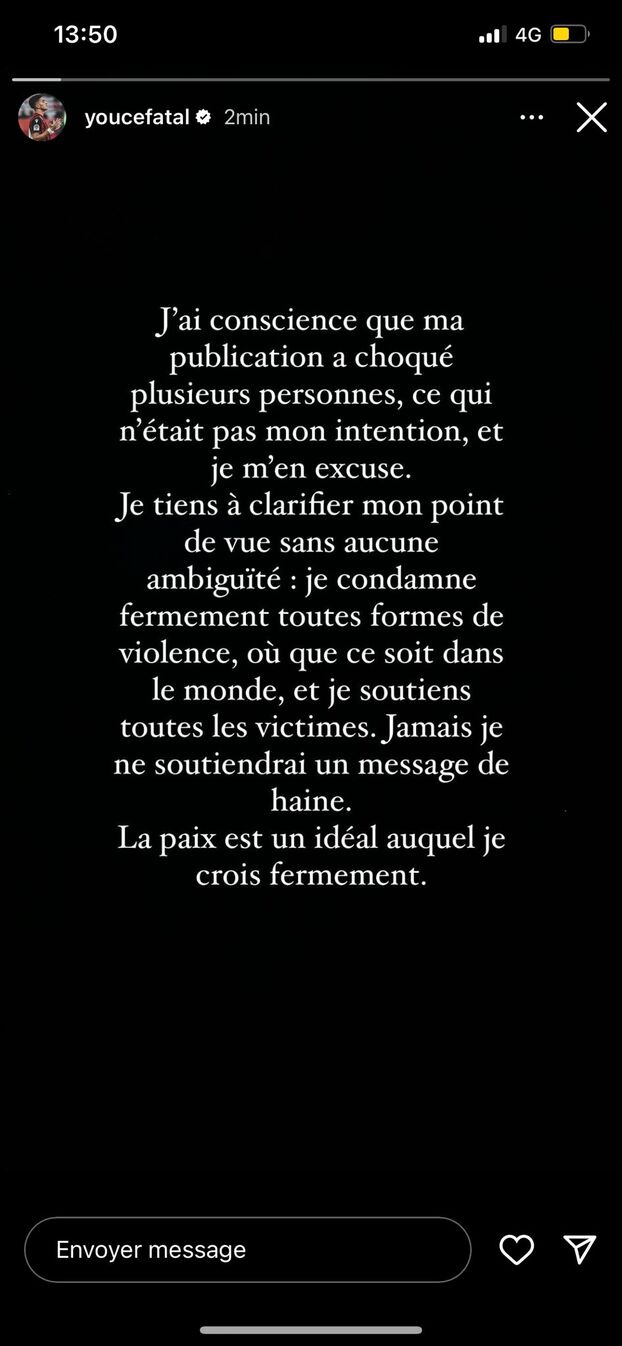Tap the Envoyer message field
This screenshot has width=622, height=1346.
[247, 1250]
